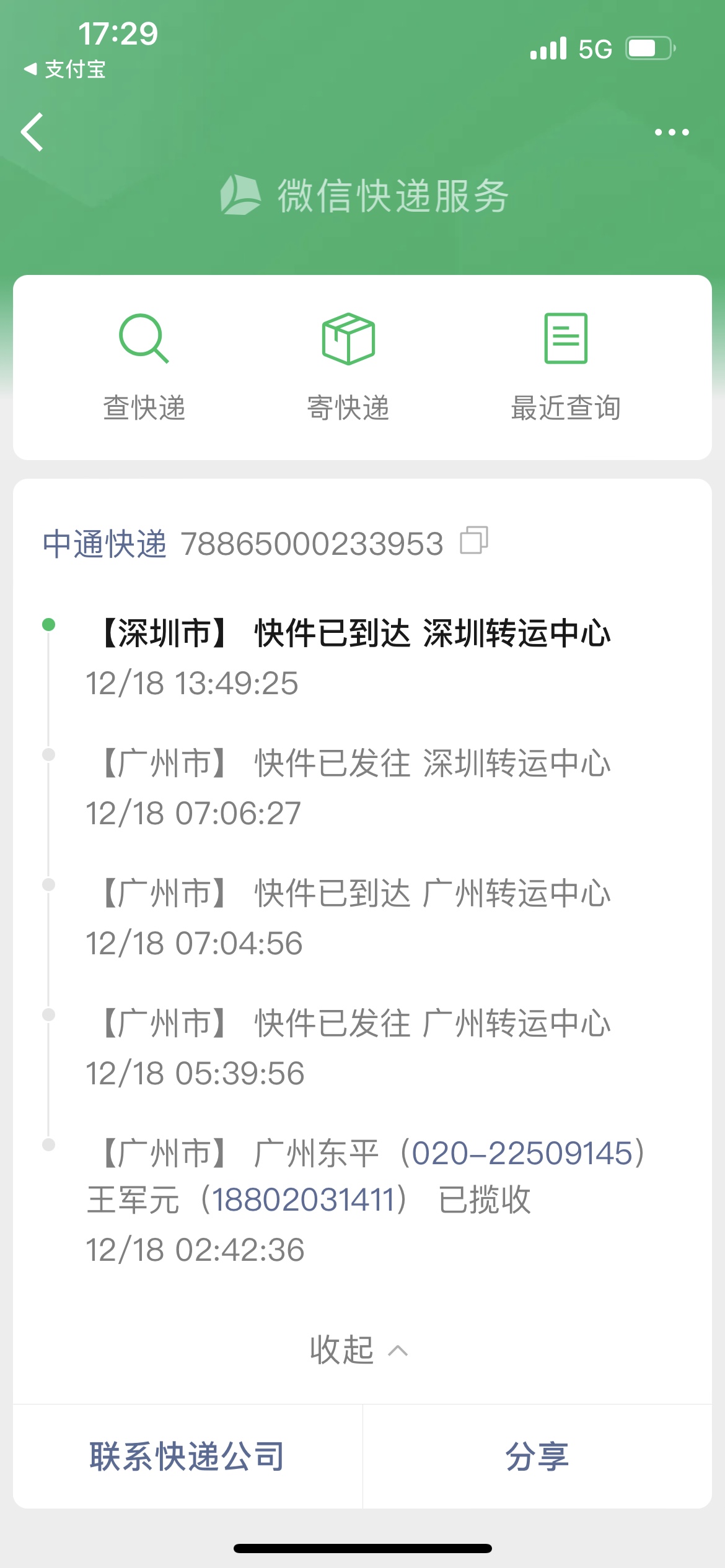Collapse the tracking details with 收起
This screenshot has height=1568, width=725.
(358, 1349)
